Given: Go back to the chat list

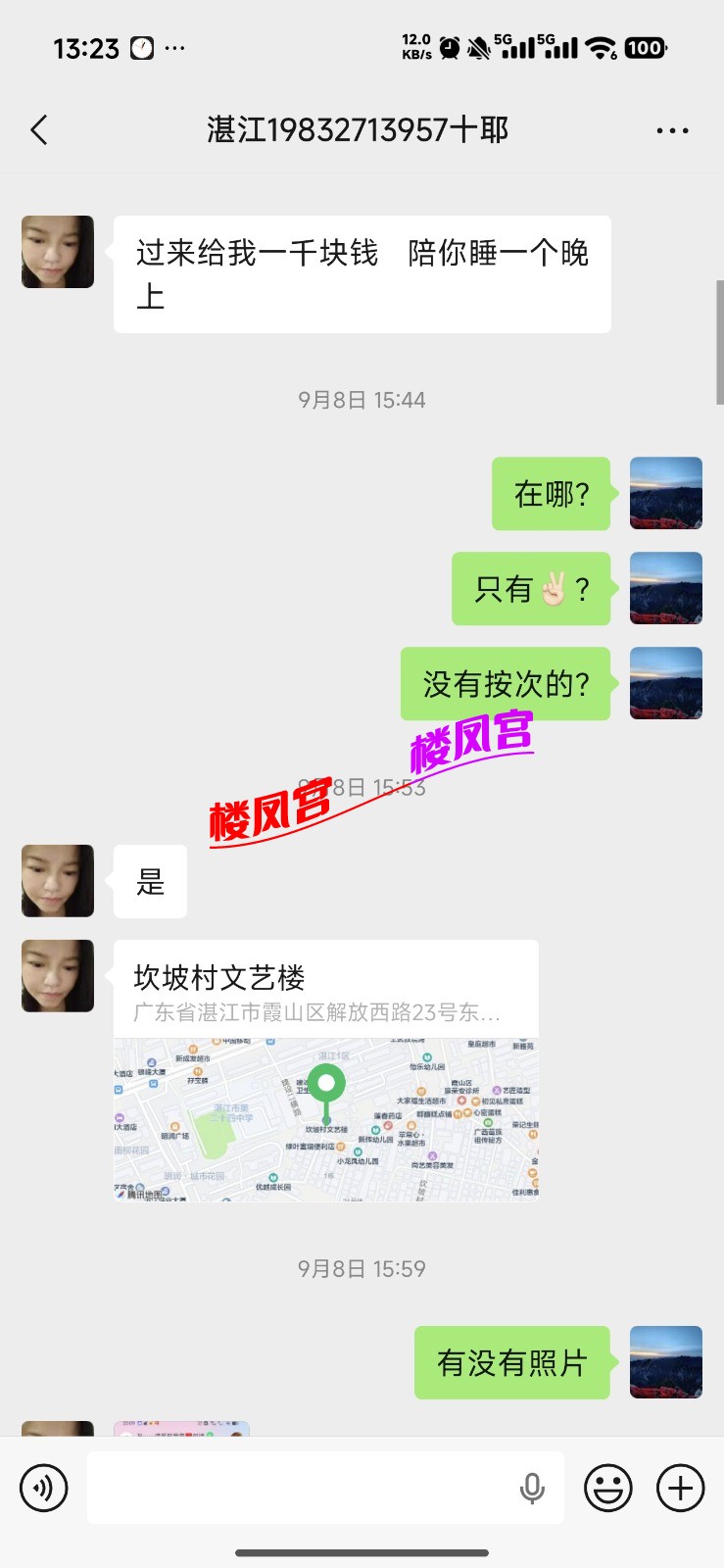Looking at the screenshot, I should pos(38,128).
